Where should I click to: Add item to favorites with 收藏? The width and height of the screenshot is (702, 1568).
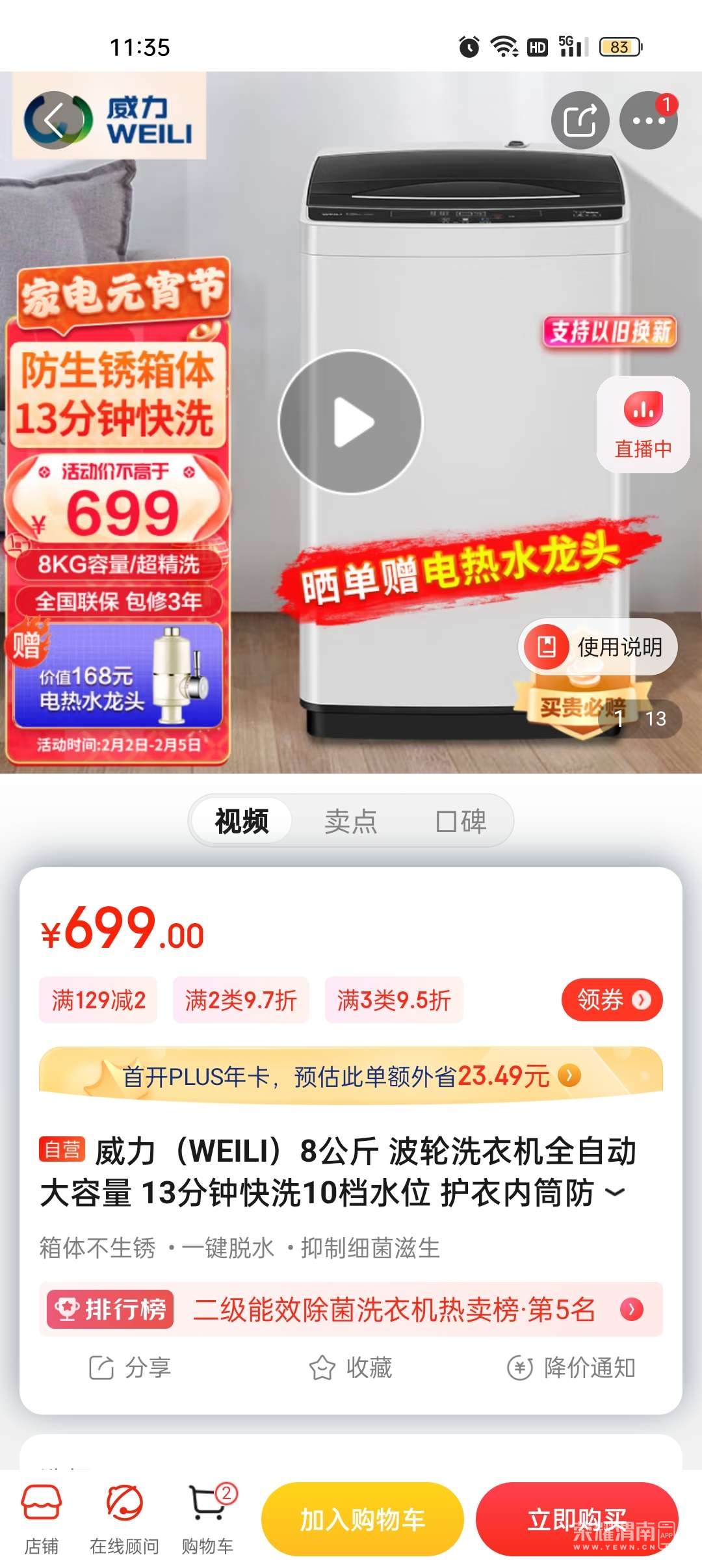pyautogui.click(x=351, y=1368)
